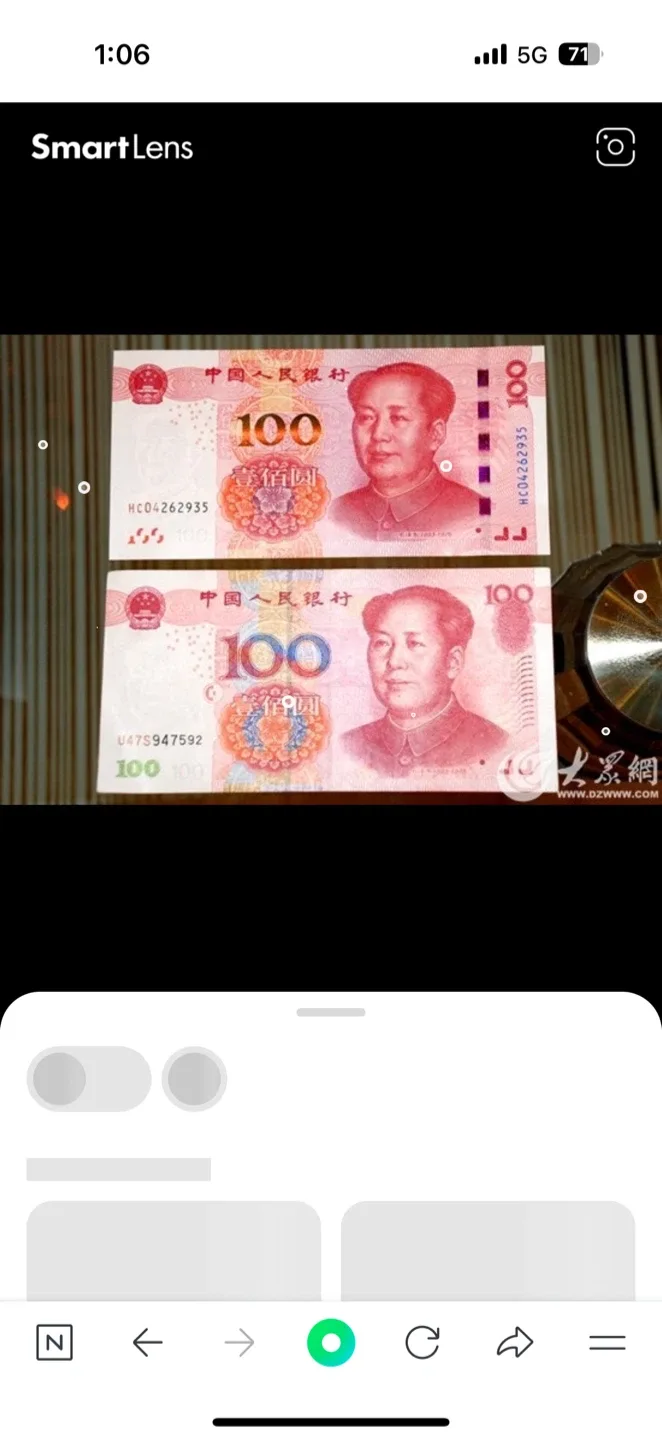This screenshot has width=662, height=1440.
Task: Select the detection dot on the lower banknote's center
Action: click(288, 702)
